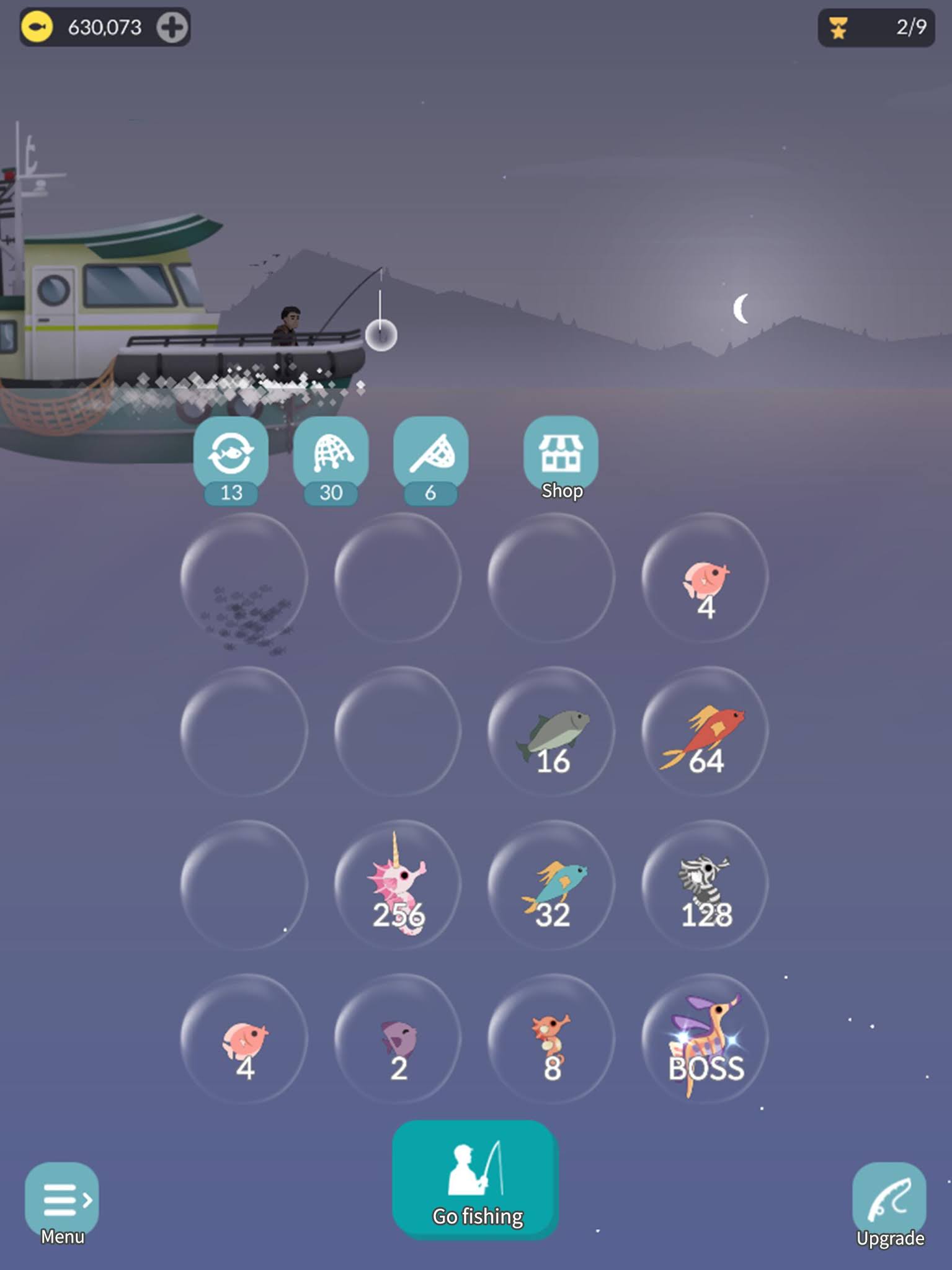Select the 64 red fish bubble

pos(705,731)
